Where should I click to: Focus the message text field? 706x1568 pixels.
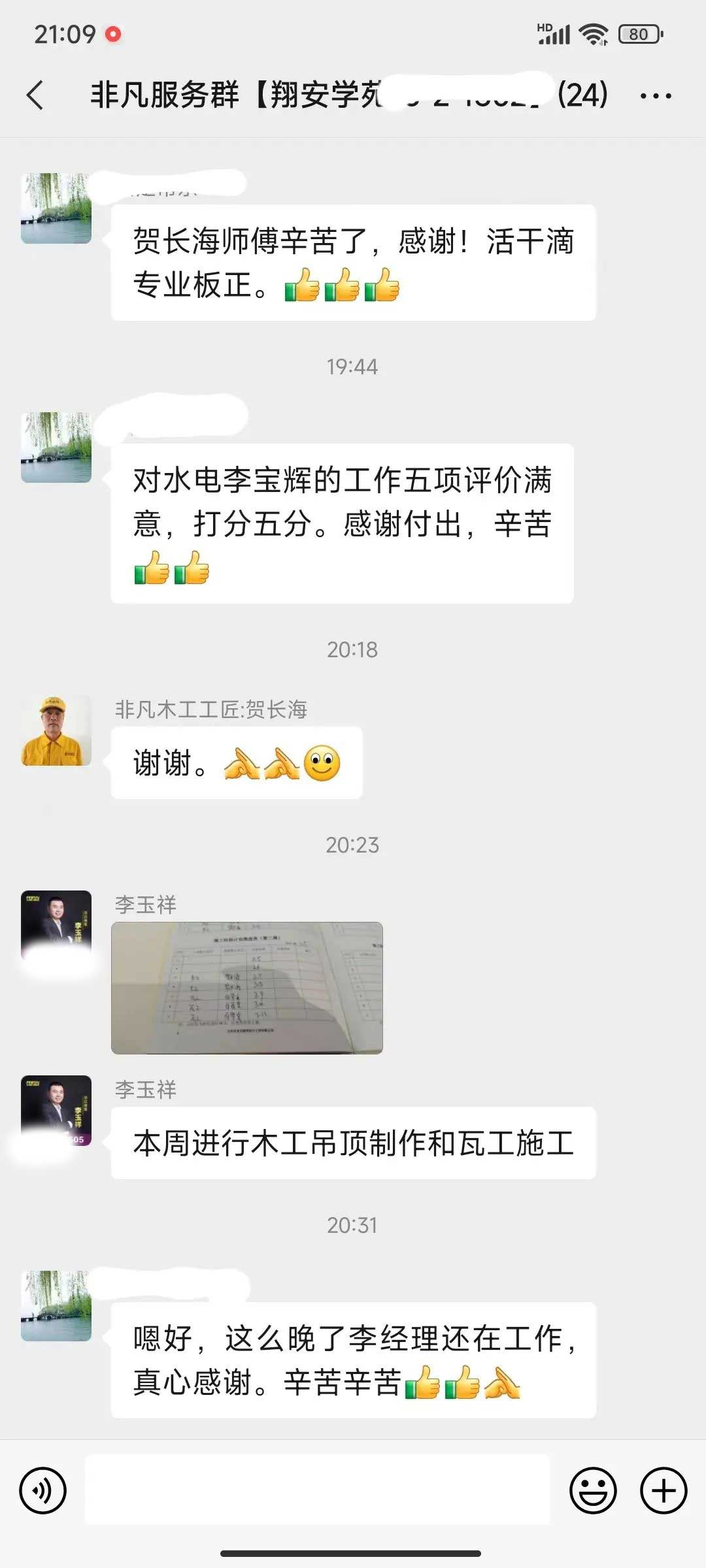[x=318, y=1490]
